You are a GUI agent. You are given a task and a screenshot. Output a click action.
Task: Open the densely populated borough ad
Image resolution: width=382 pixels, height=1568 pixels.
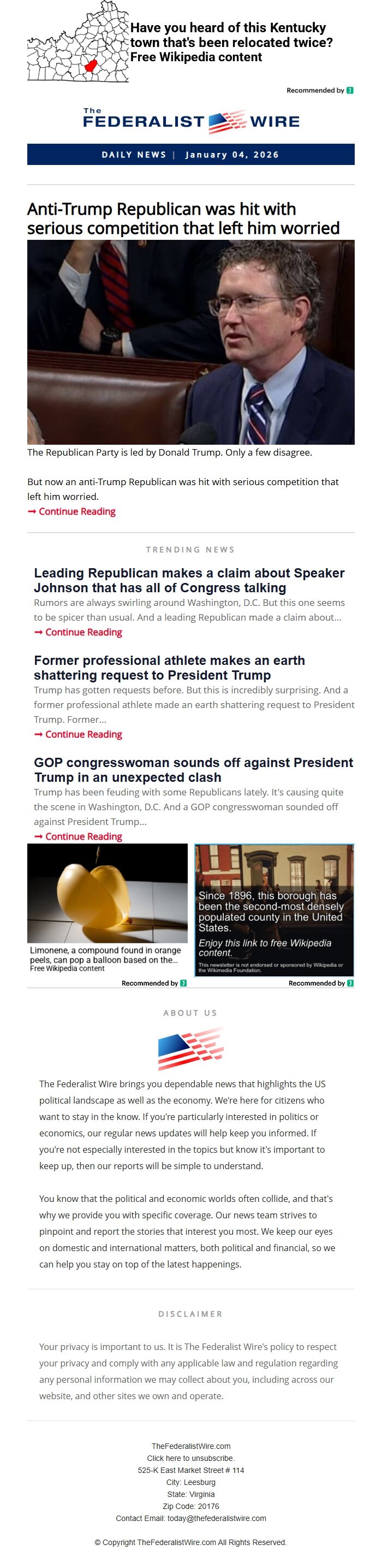click(274, 909)
